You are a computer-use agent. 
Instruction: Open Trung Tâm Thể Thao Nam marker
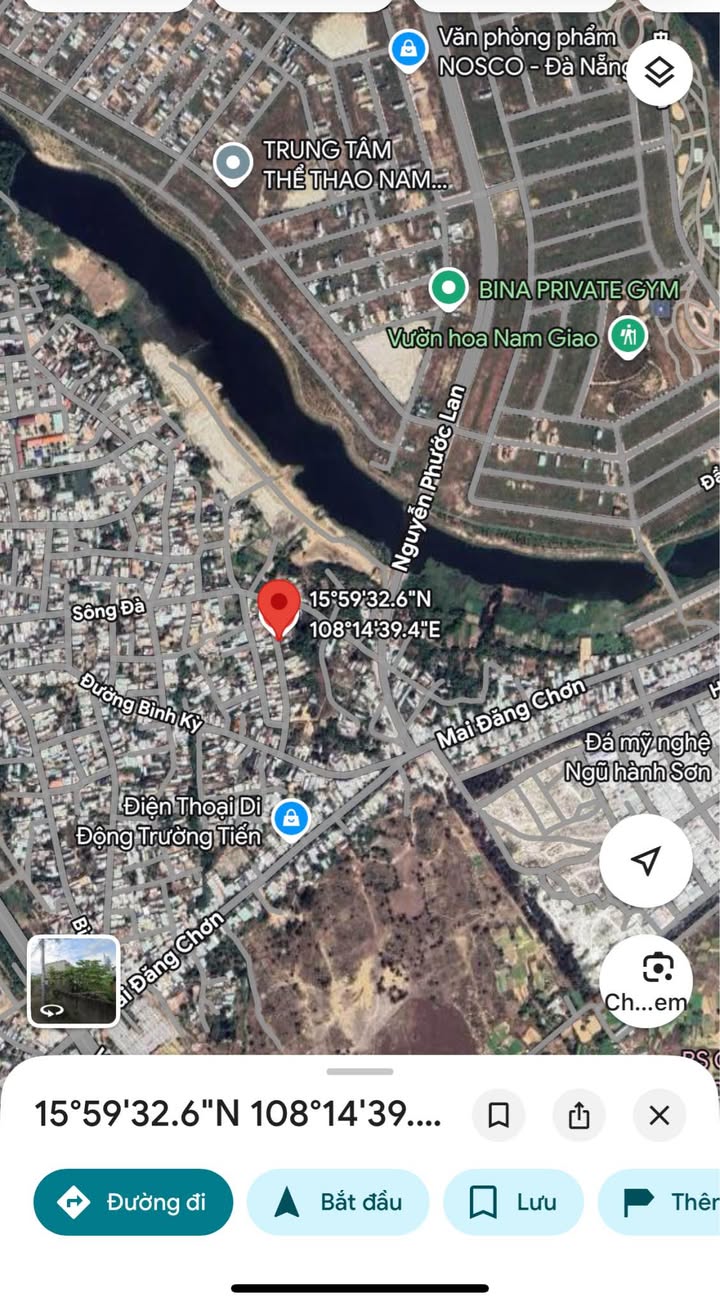[x=234, y=164]
